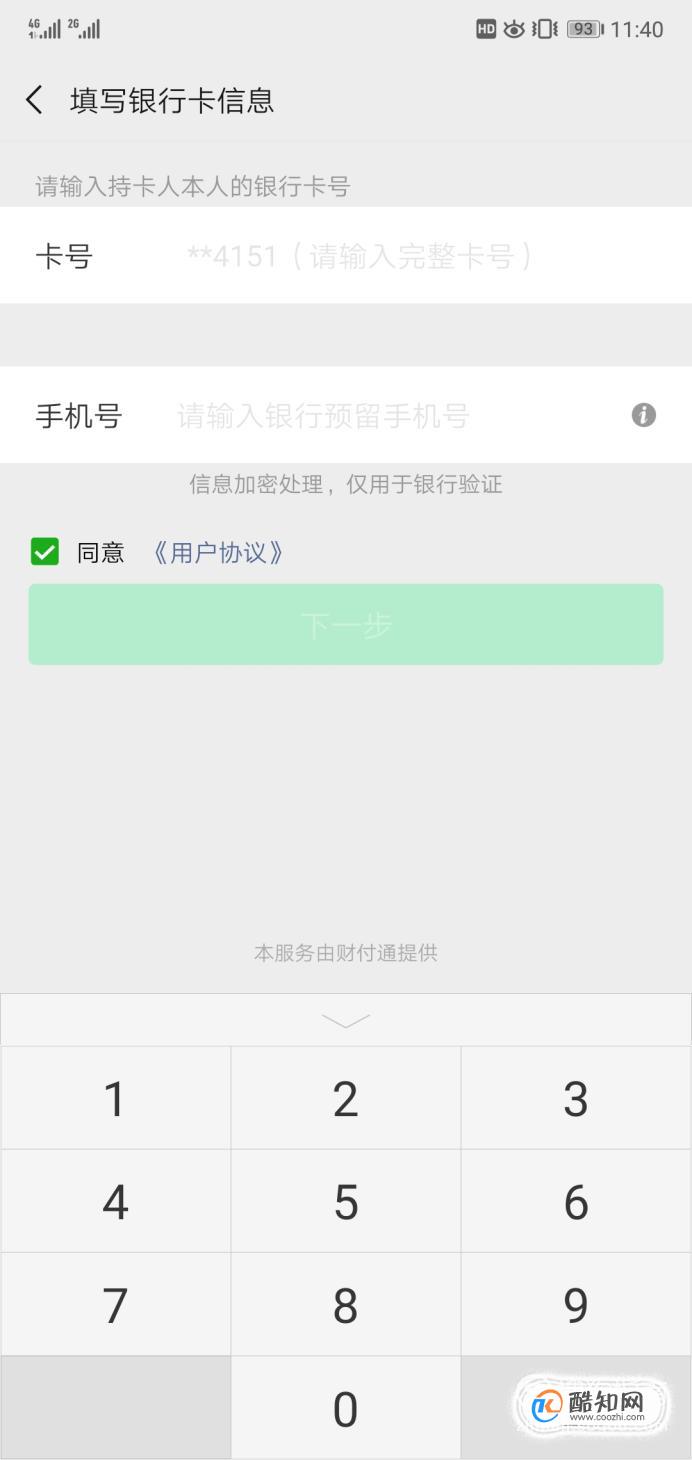Enter digit 7 on the keypad
This screenshot has height=1460, width=692.
[x=116, y=1305]
